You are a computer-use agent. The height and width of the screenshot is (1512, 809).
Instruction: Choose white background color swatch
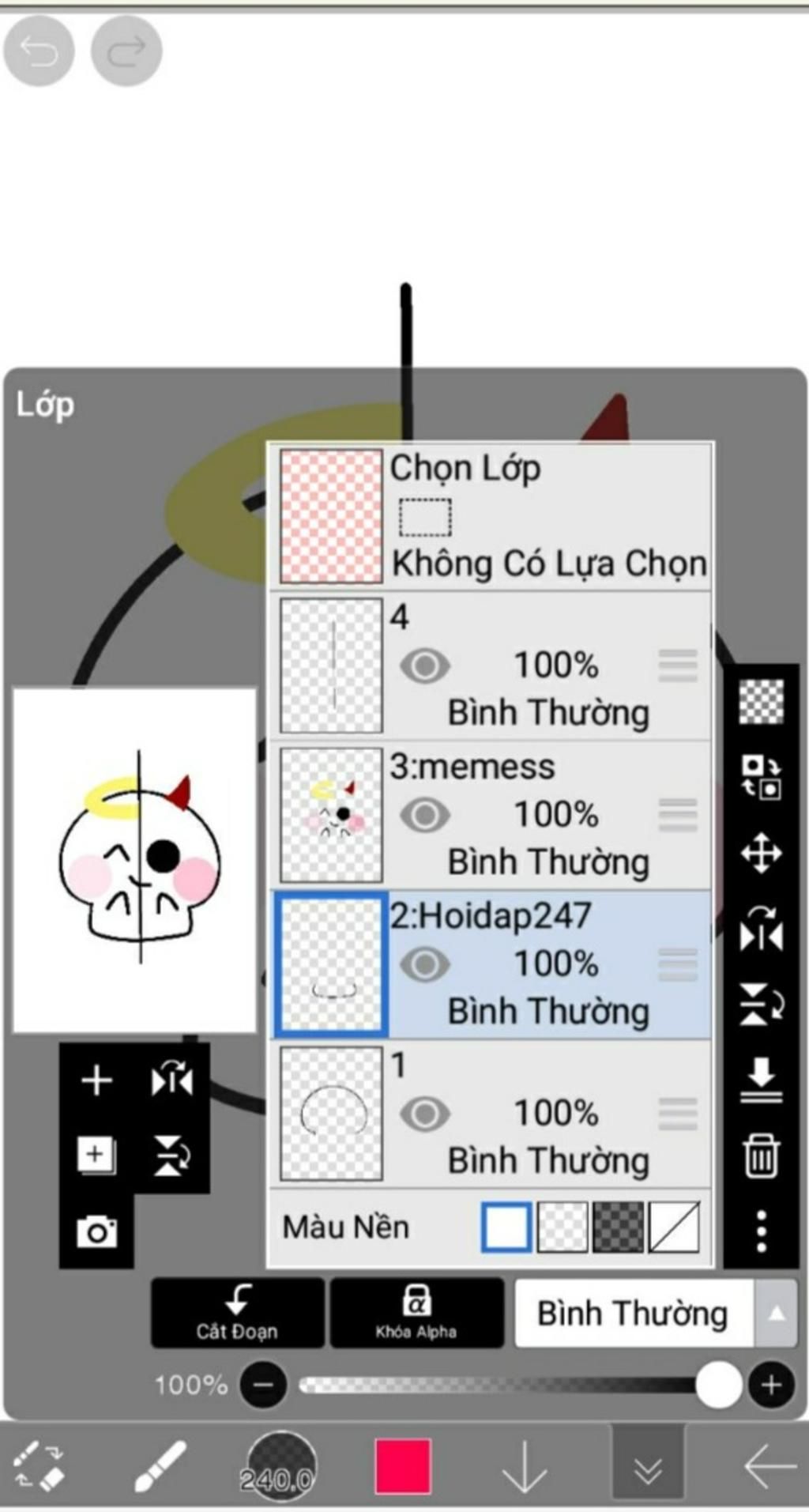[506, 1227]
